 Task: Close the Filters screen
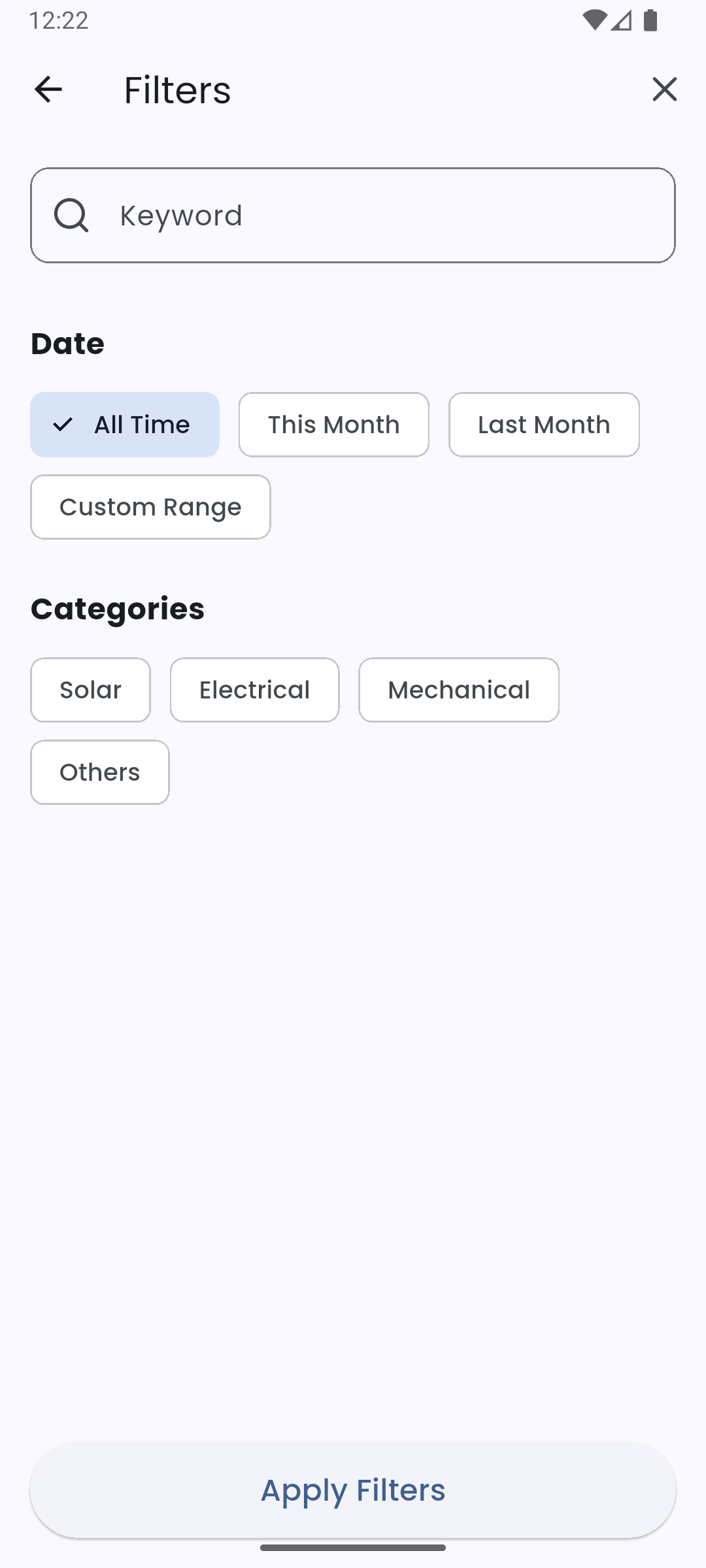point(664,90)
